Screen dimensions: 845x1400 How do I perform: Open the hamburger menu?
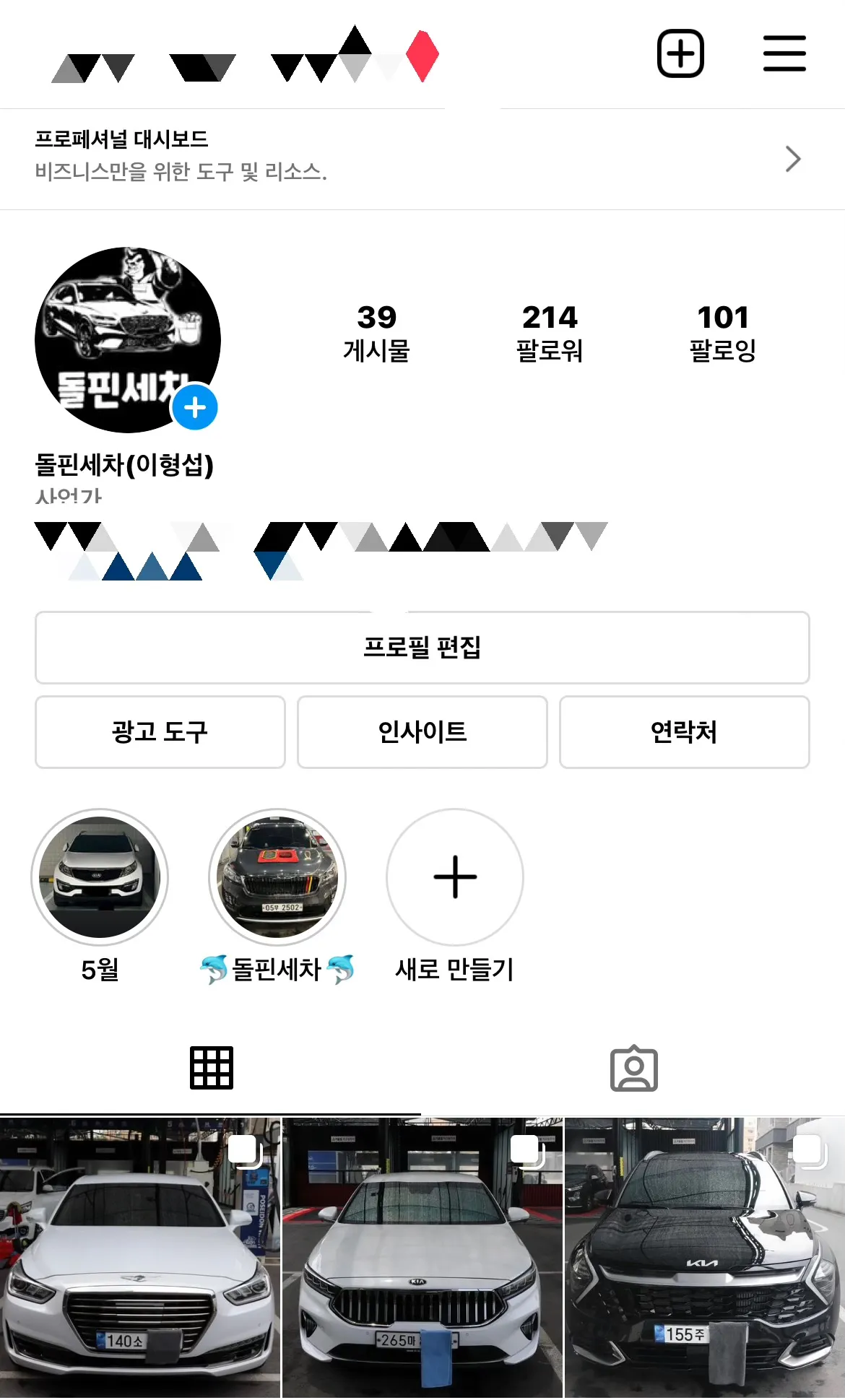[x=784, y=53]
